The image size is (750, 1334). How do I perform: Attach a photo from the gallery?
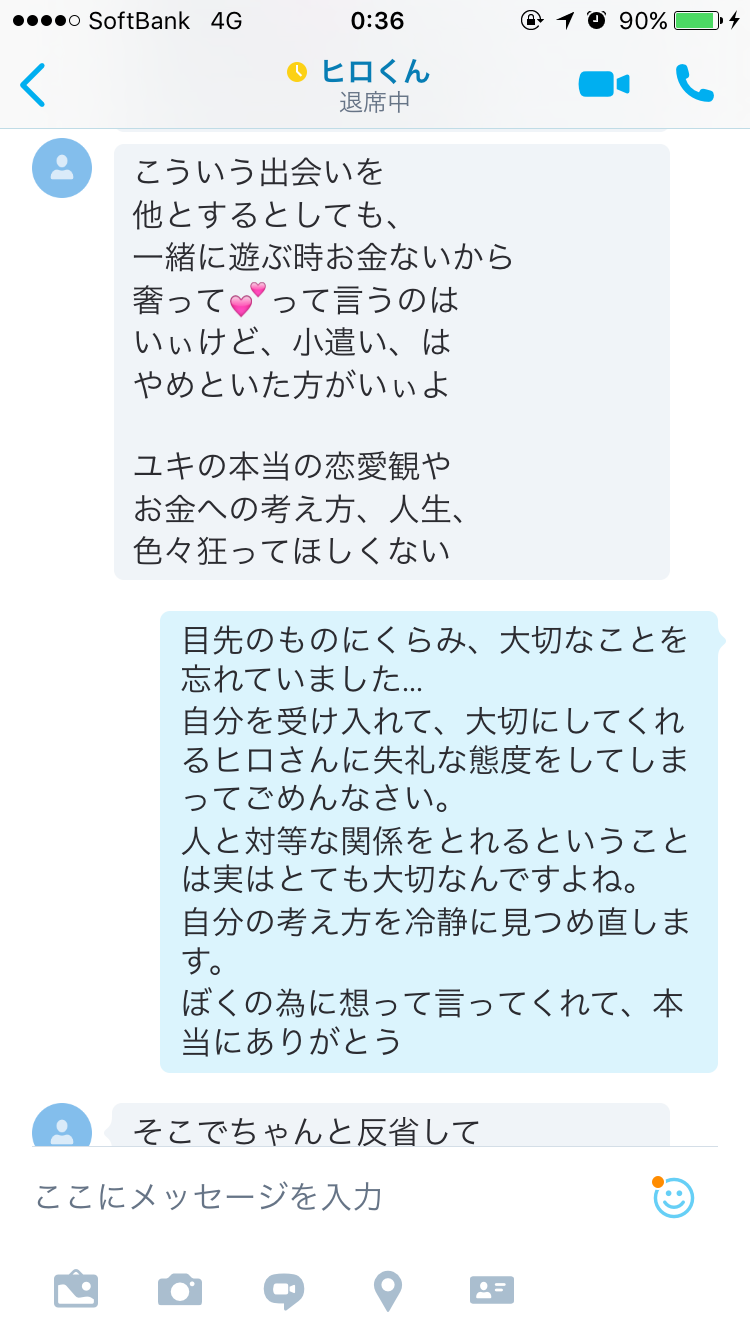pyautogui.click(x=76, y=1290)
